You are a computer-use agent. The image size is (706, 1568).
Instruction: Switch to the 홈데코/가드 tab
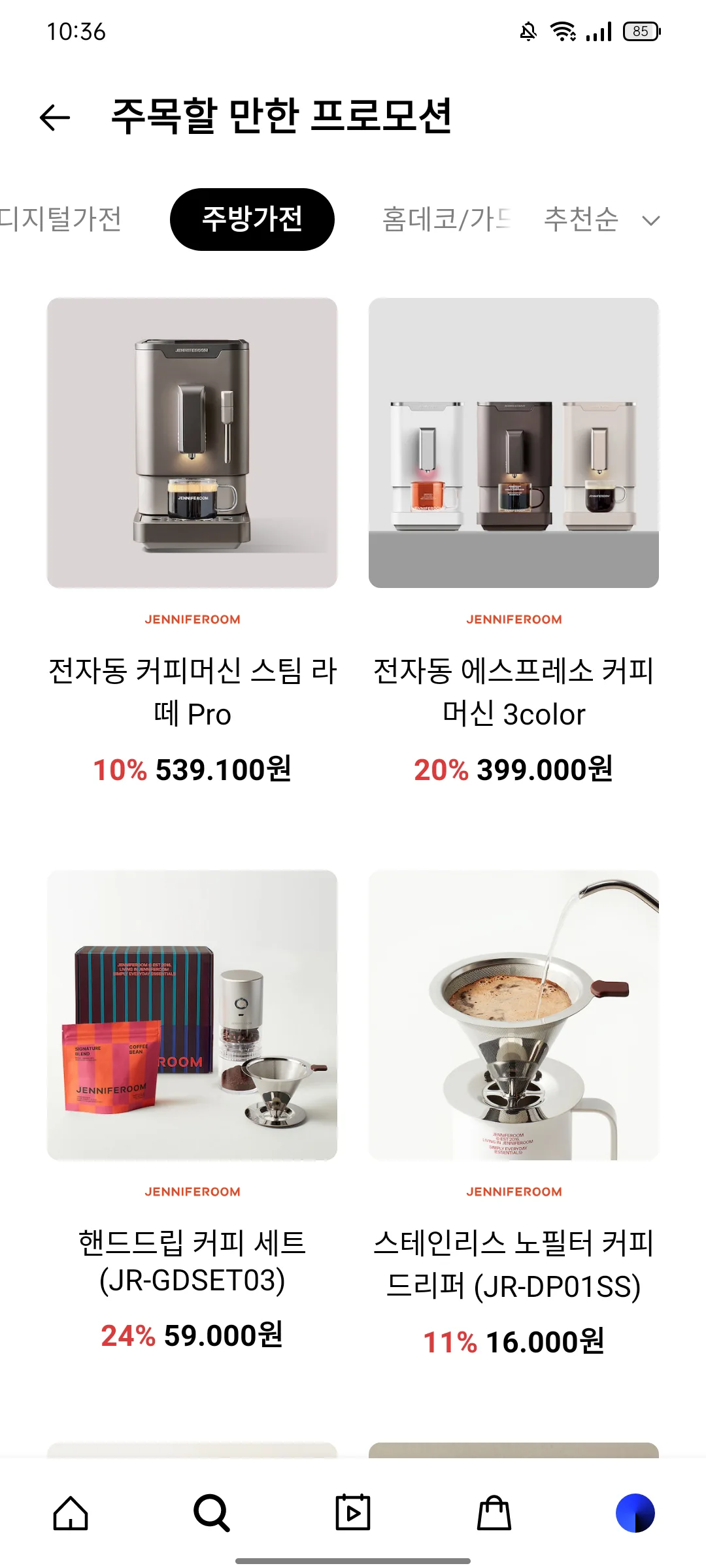click(446, 219)
